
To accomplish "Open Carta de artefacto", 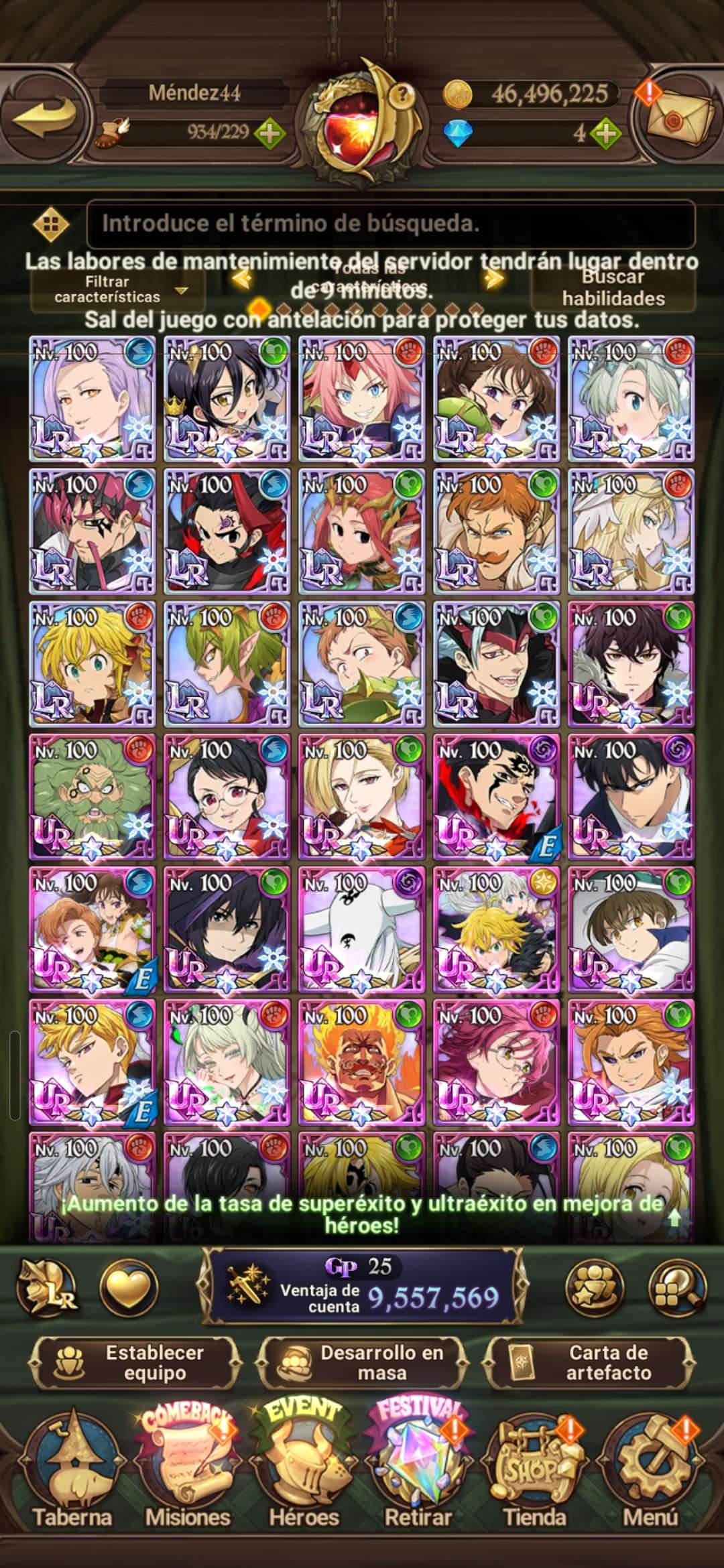I will point(589,1362).
